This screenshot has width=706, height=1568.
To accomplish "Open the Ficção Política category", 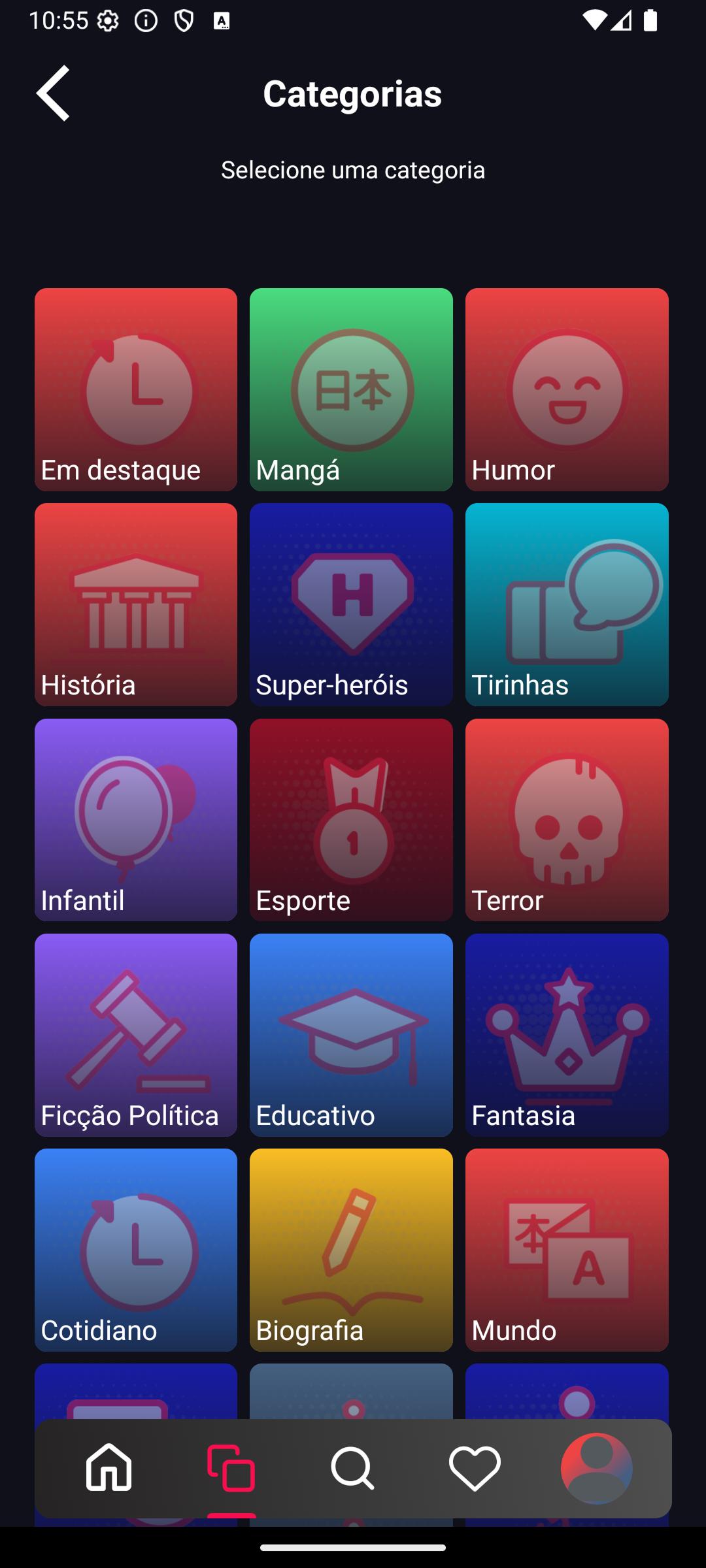I will point(136,1035).
